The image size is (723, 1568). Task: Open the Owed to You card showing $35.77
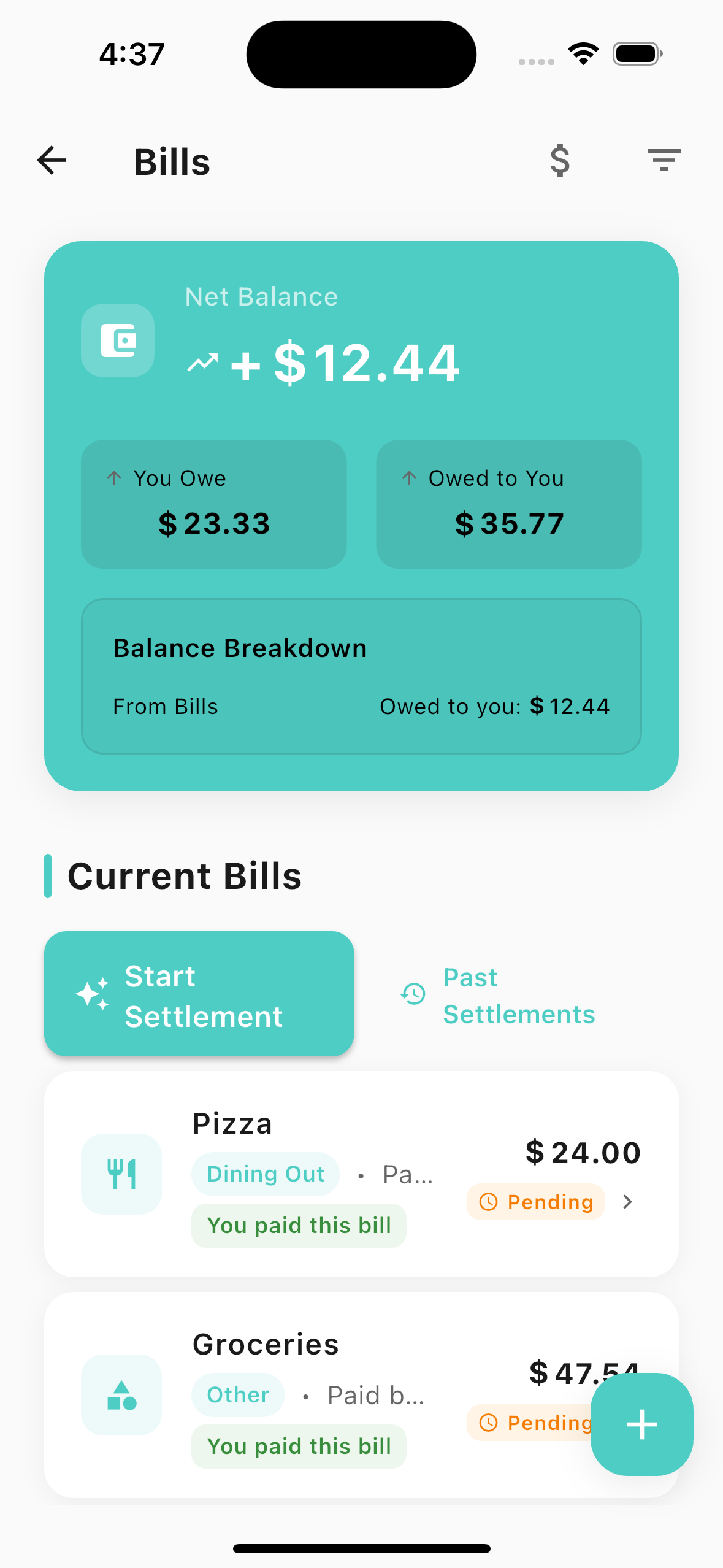[x=508, y=504]
